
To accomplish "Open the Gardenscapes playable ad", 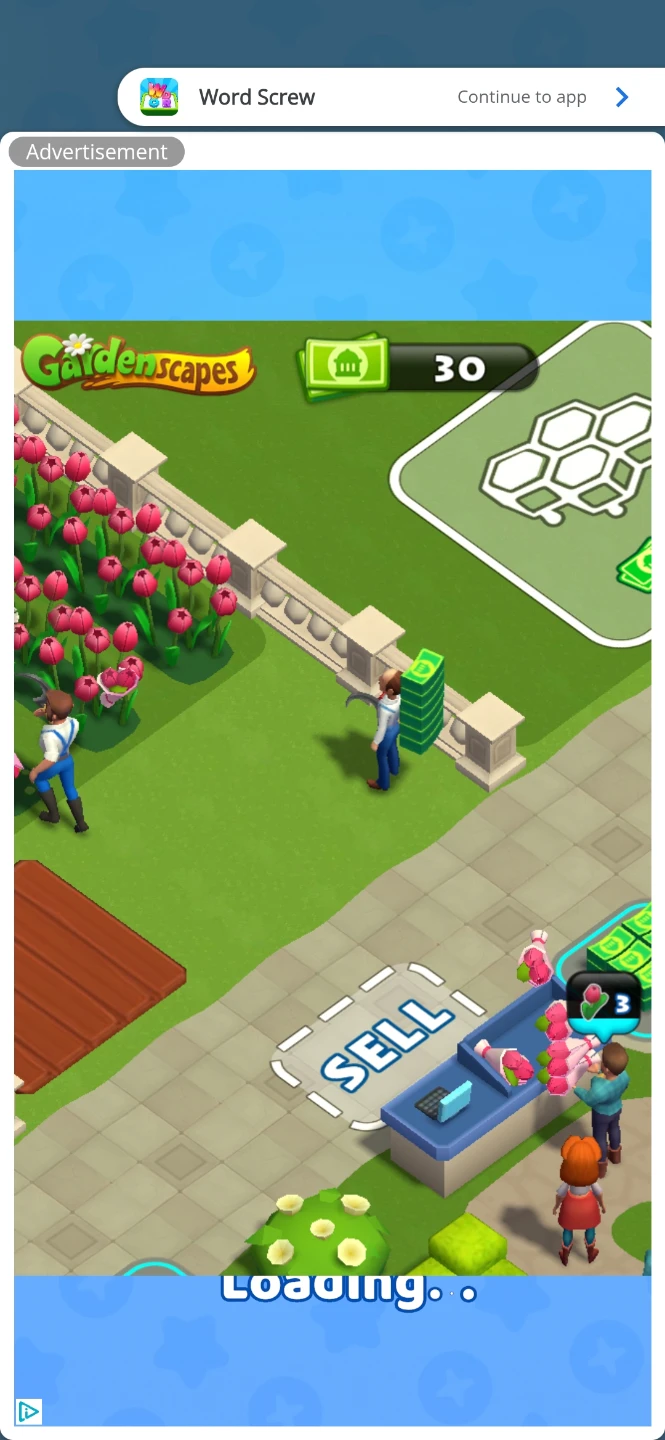I will click(x=332, y=798).
